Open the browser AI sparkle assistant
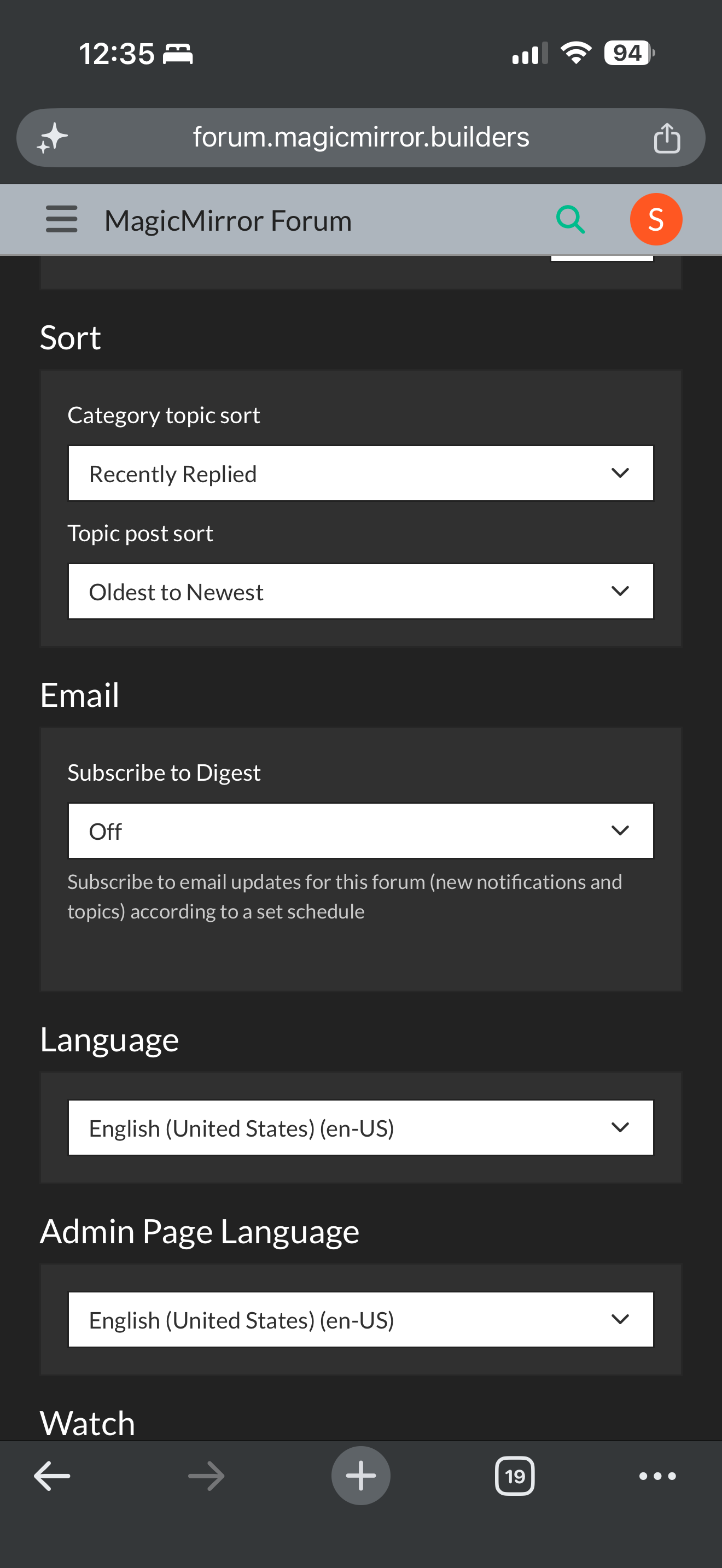Image resolution: width=722 pixels, height=1568 pixels. point(52,138)
